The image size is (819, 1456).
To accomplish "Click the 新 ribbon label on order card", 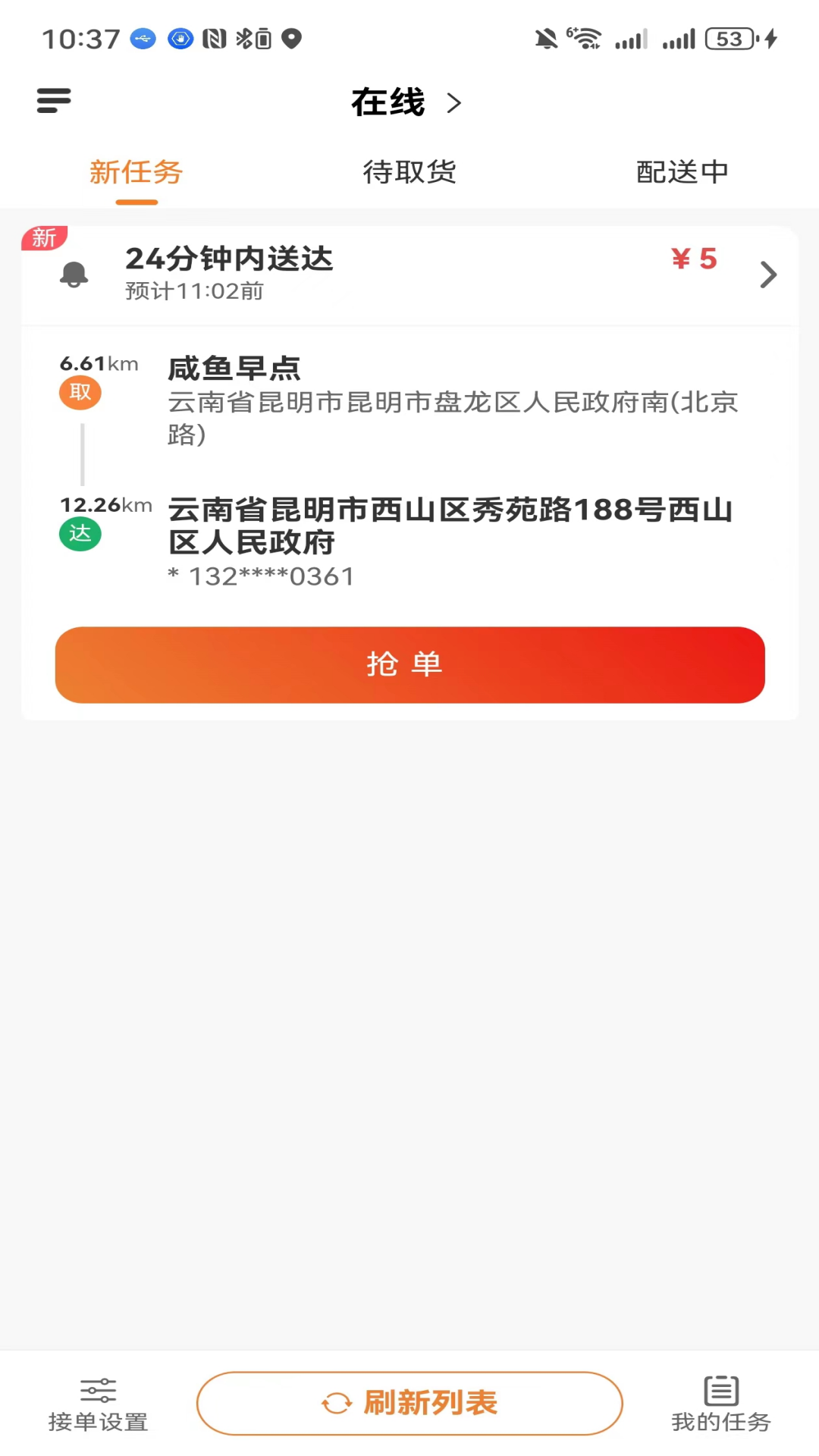I will (44, 237).
